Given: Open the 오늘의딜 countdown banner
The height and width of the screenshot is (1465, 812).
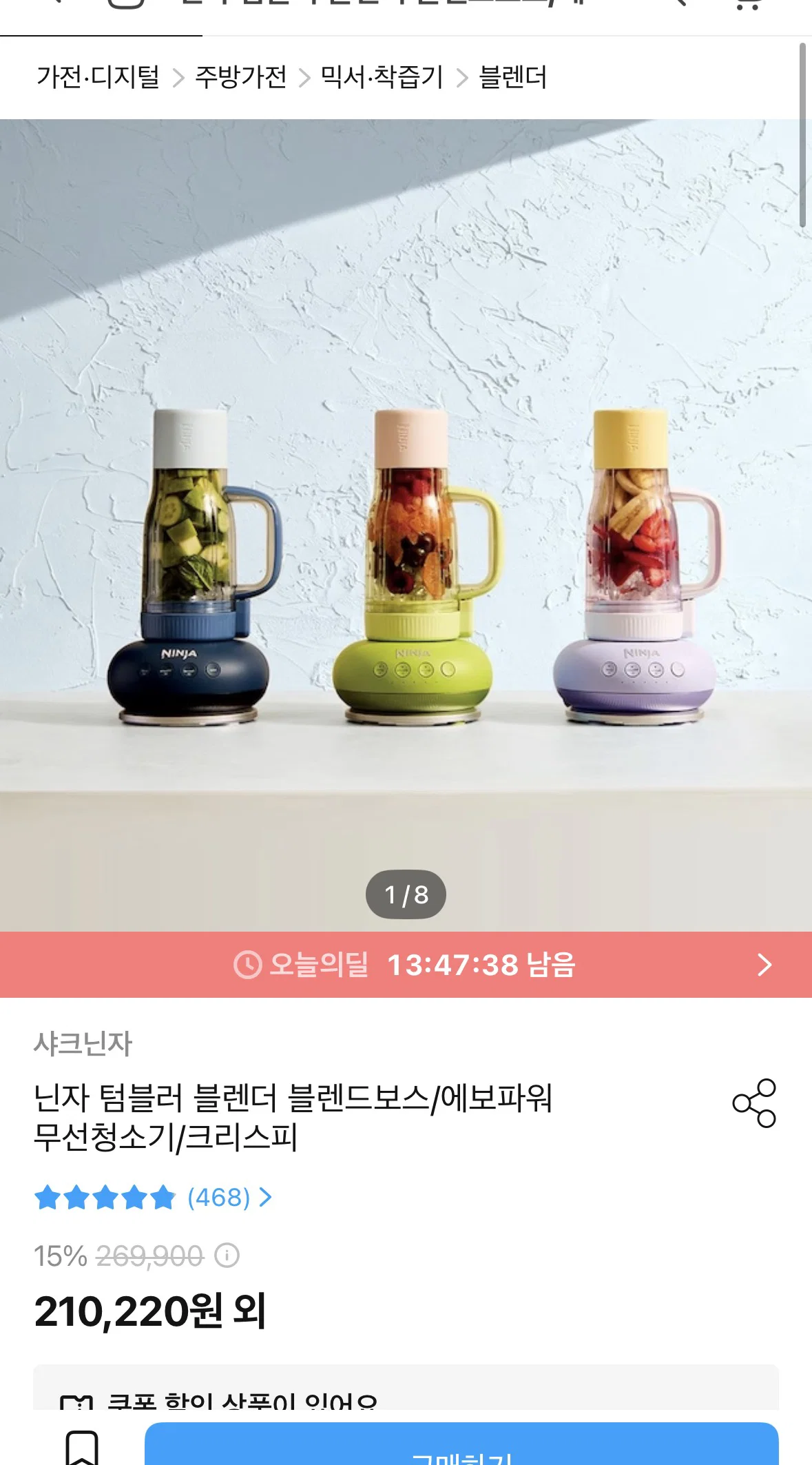Looking at the screenshot, I should click(x=406, y=965).
